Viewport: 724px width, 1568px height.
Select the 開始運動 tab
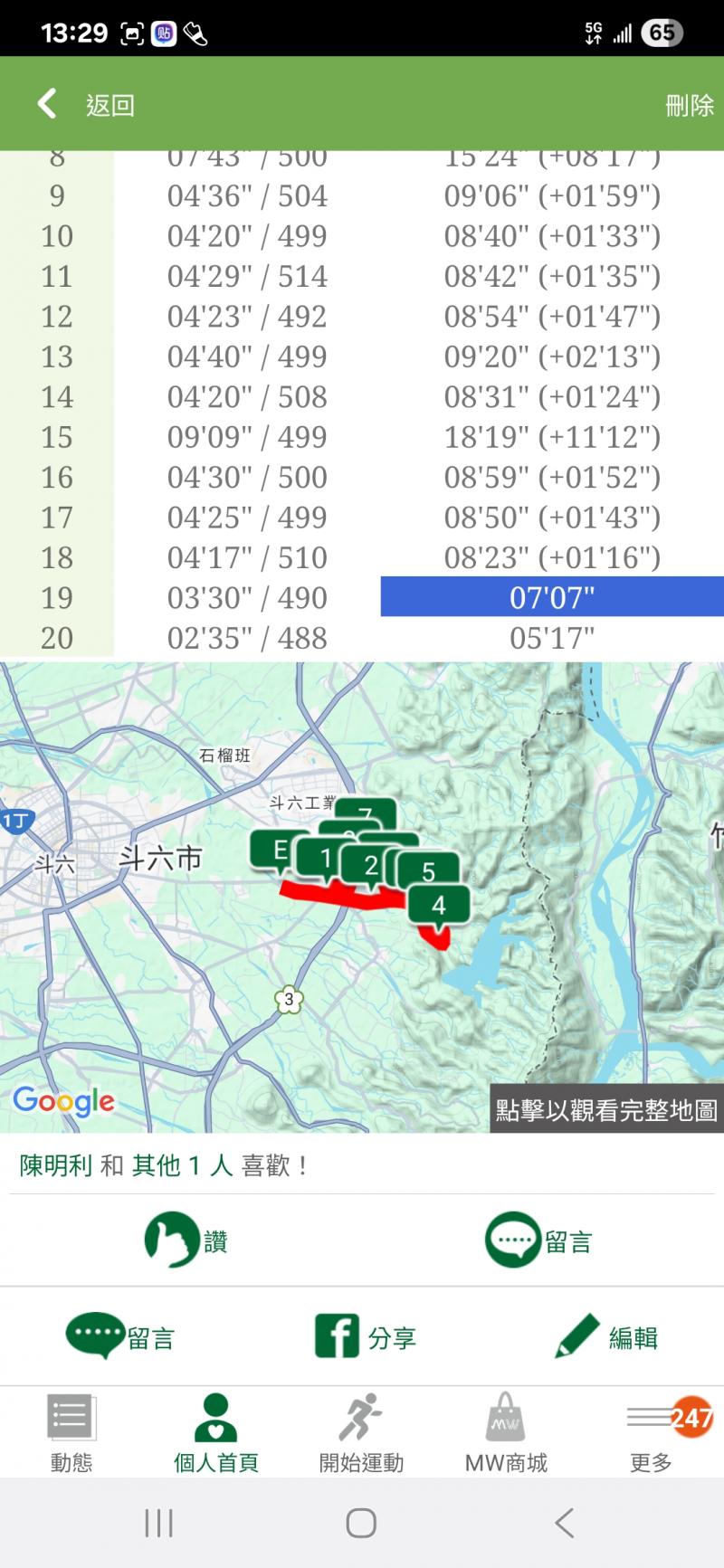click(361, 1432)
